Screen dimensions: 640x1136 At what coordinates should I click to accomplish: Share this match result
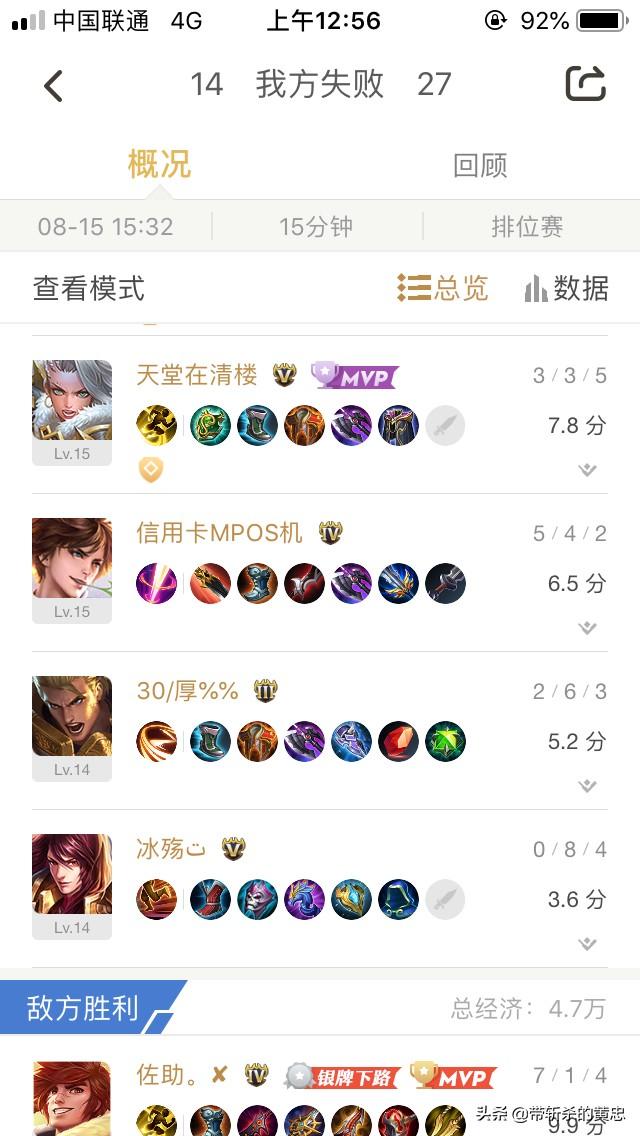585,83
